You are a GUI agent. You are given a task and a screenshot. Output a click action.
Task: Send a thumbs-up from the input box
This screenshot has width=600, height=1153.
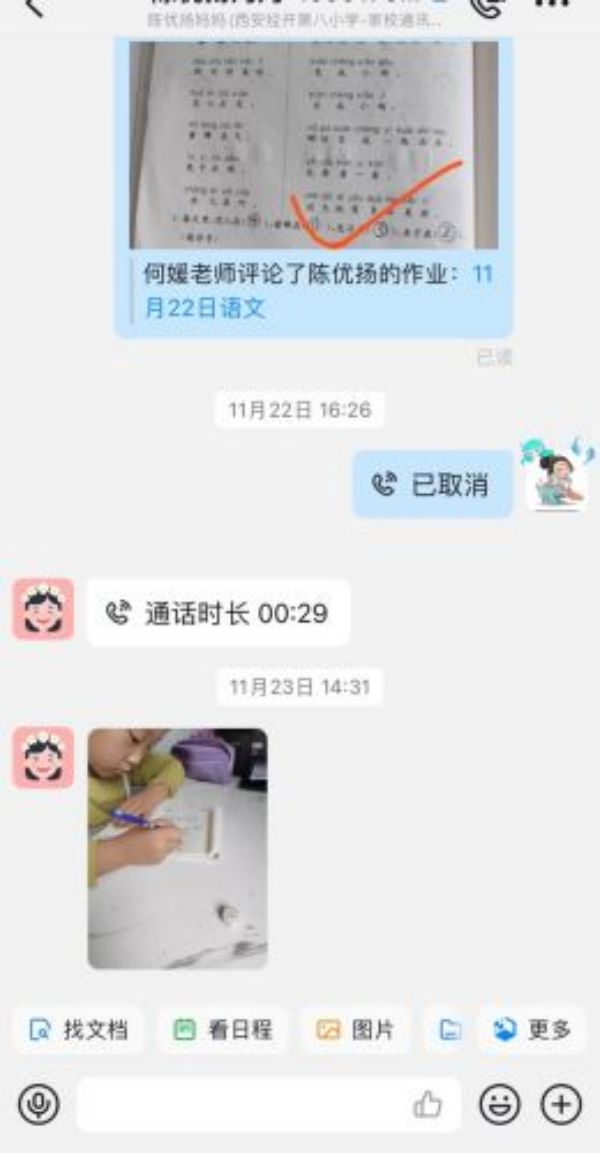tap(427, 1104)
